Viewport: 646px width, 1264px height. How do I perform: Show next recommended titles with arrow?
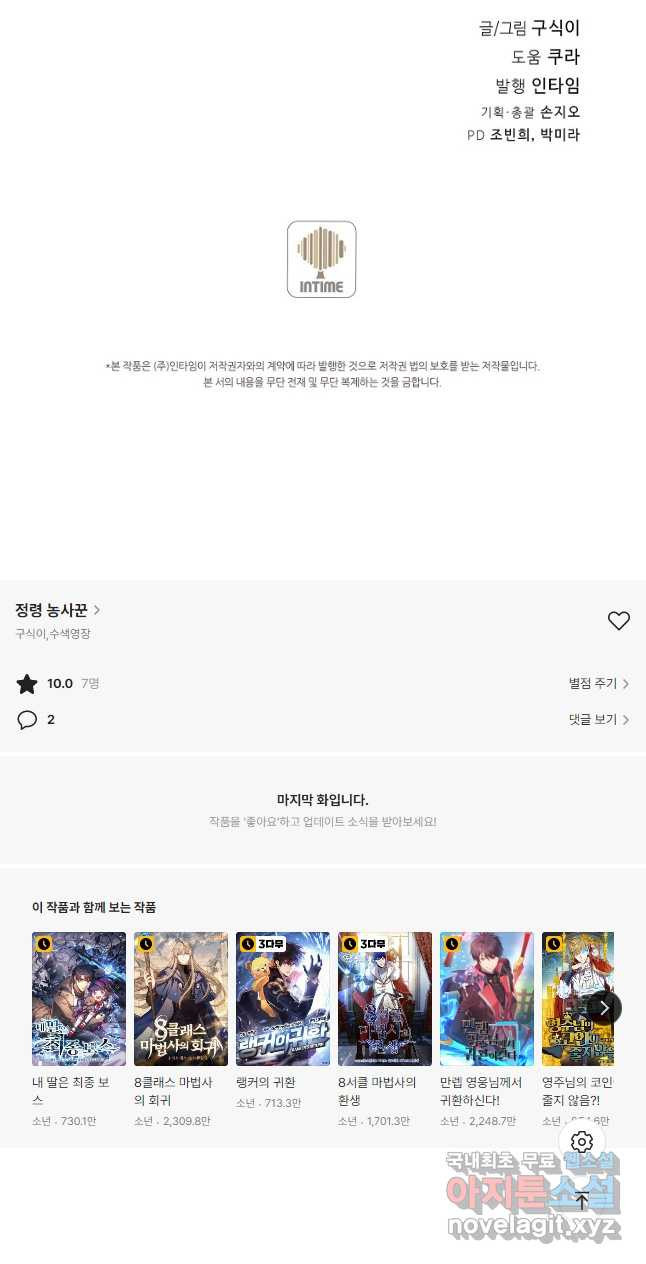click(x=604, y=1008)
